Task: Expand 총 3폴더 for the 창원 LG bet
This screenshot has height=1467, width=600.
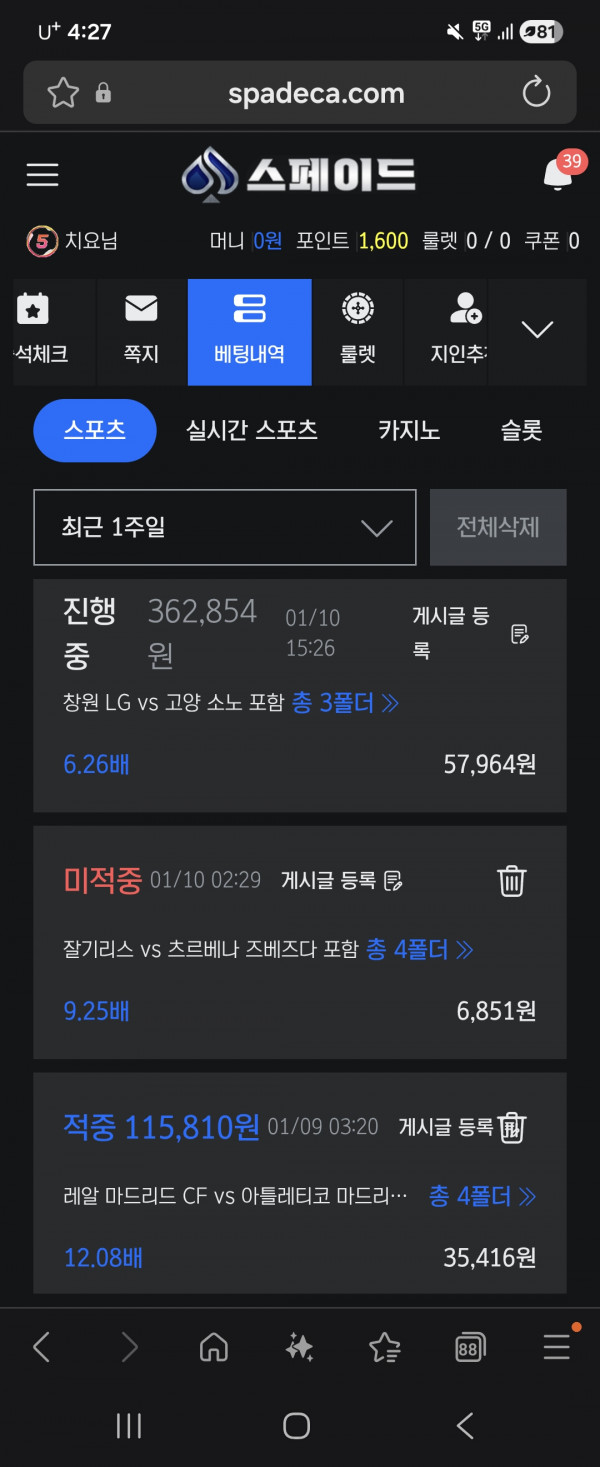Action: point(345,703)
